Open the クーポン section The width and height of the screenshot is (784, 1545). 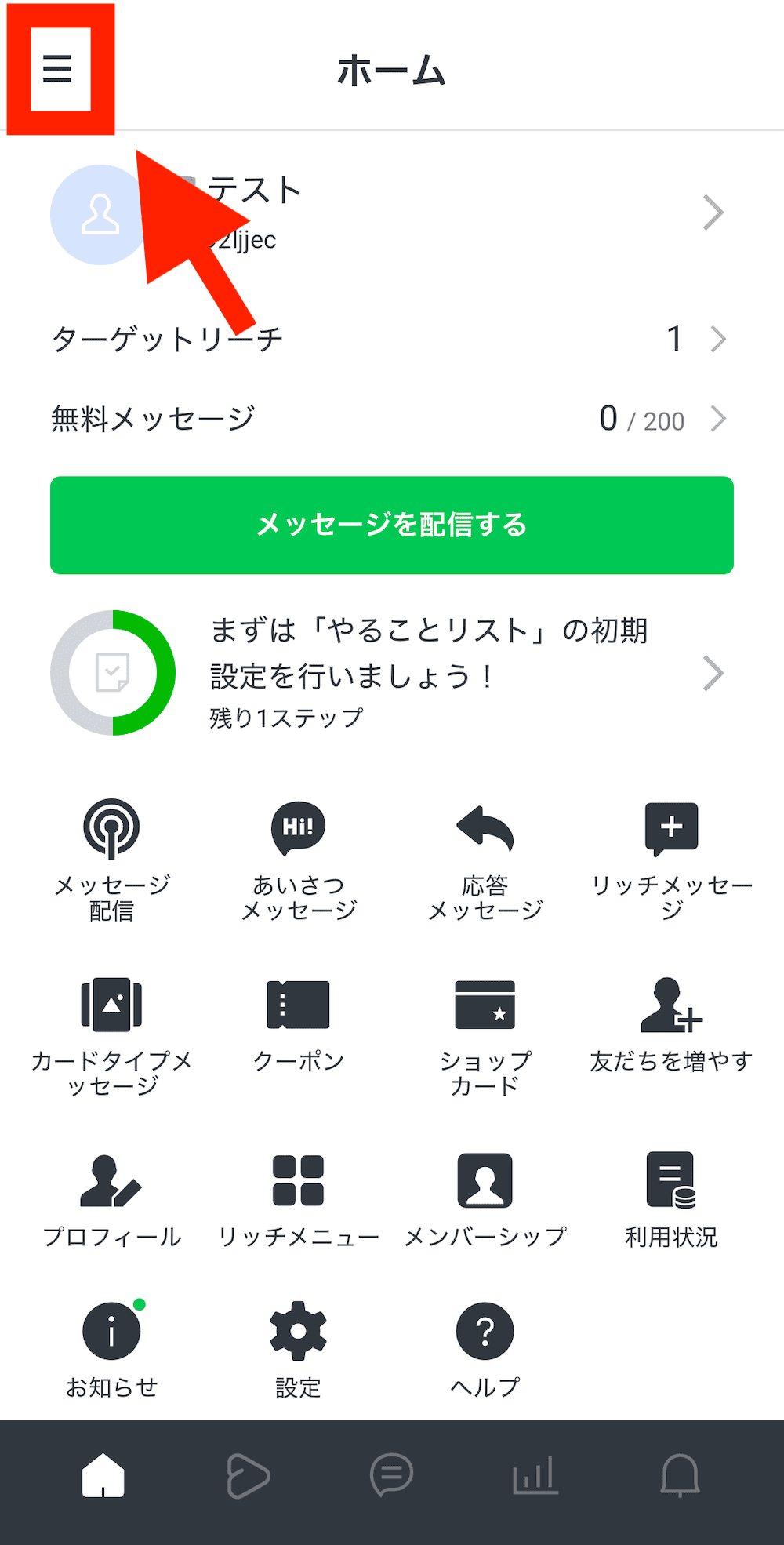(x=299, y=1023)
